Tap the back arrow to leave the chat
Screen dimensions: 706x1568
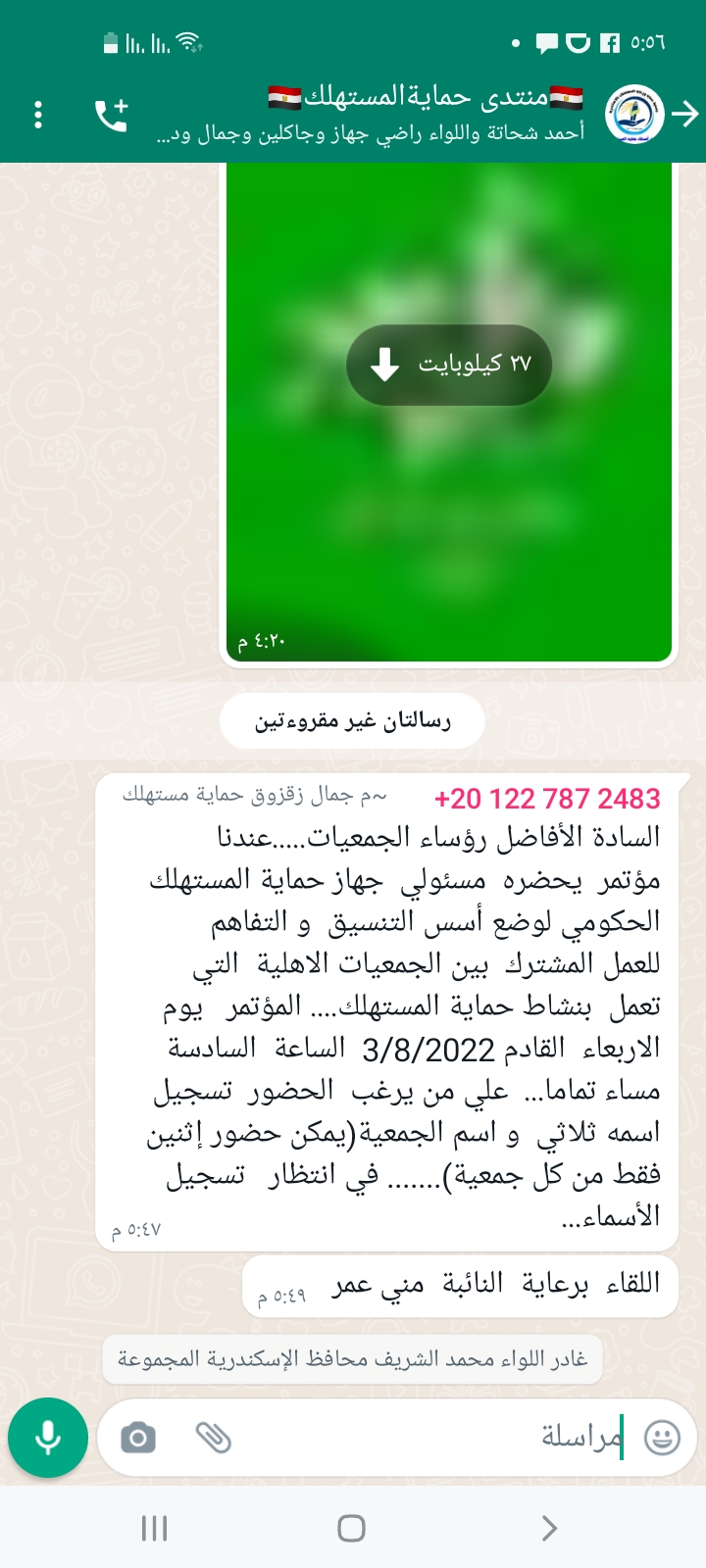pos(686,113)
